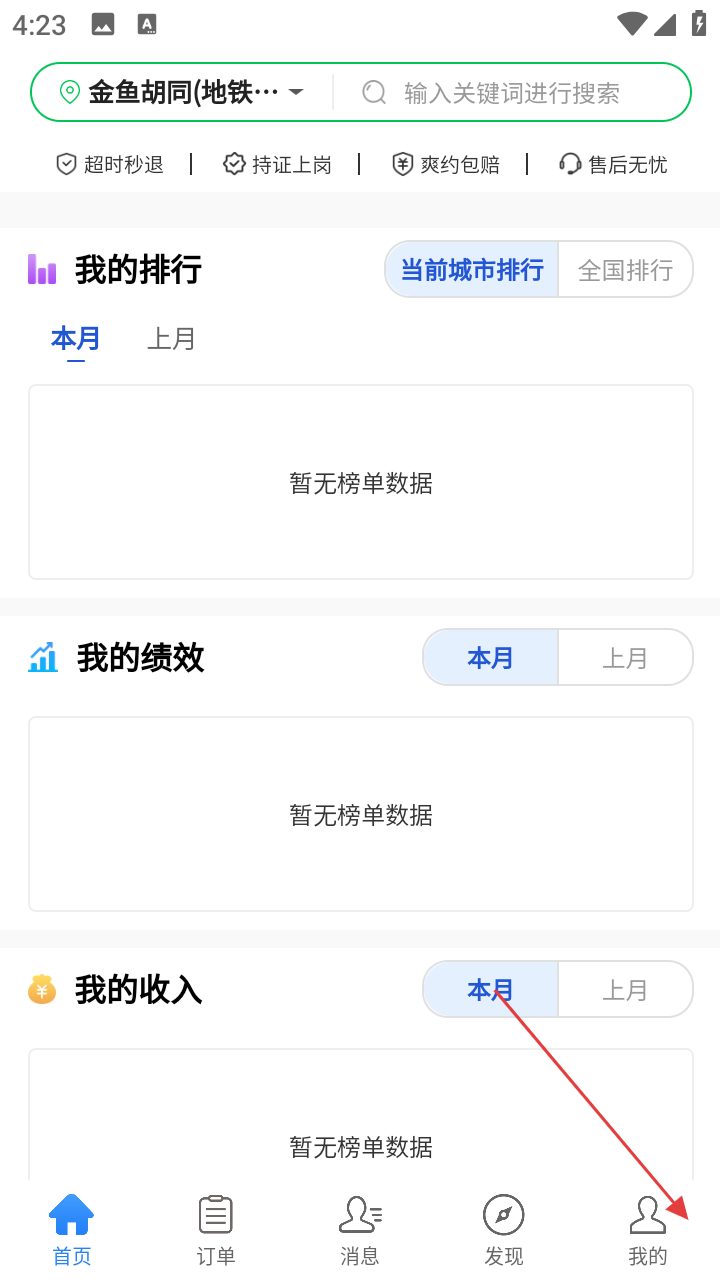Switch 我的收入 to 上月
720x1280 pixels.
[625, 990]
